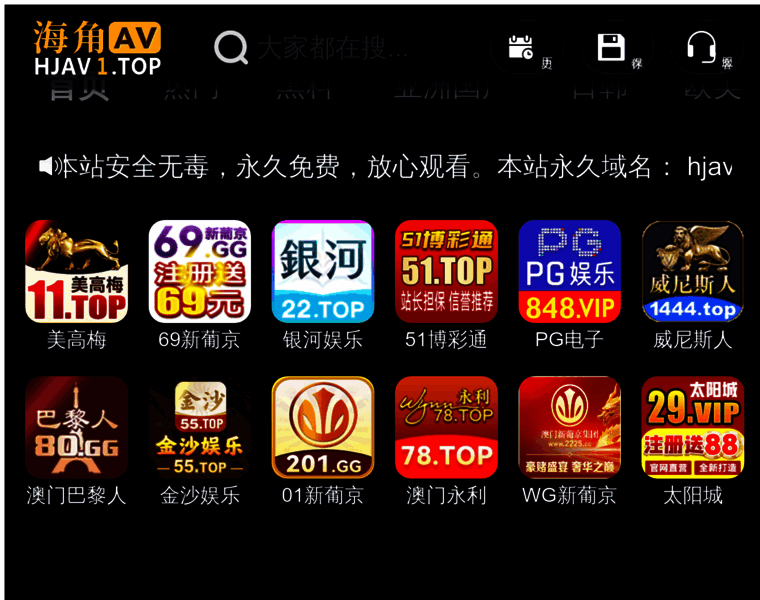Image resolution: width=760 pixels, height=600 pixels.
Task: Open customer service headset icon
Action: [702, 47]
